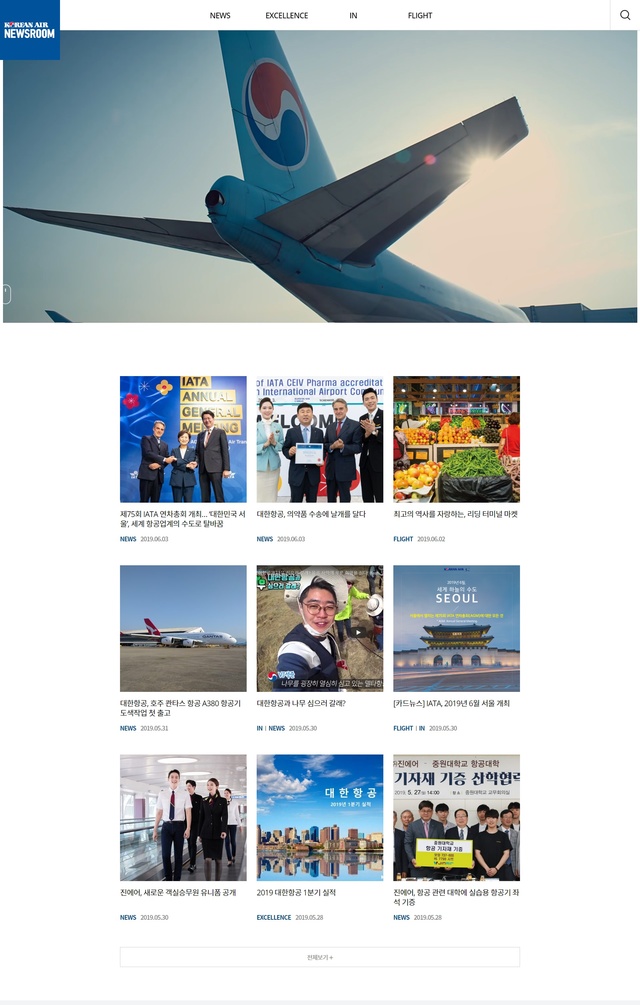Image resolution: width=640 pixels, height=1005 pixels.
Task: Open the Seoul IATA card news article
Action: [x=456, y=628]
